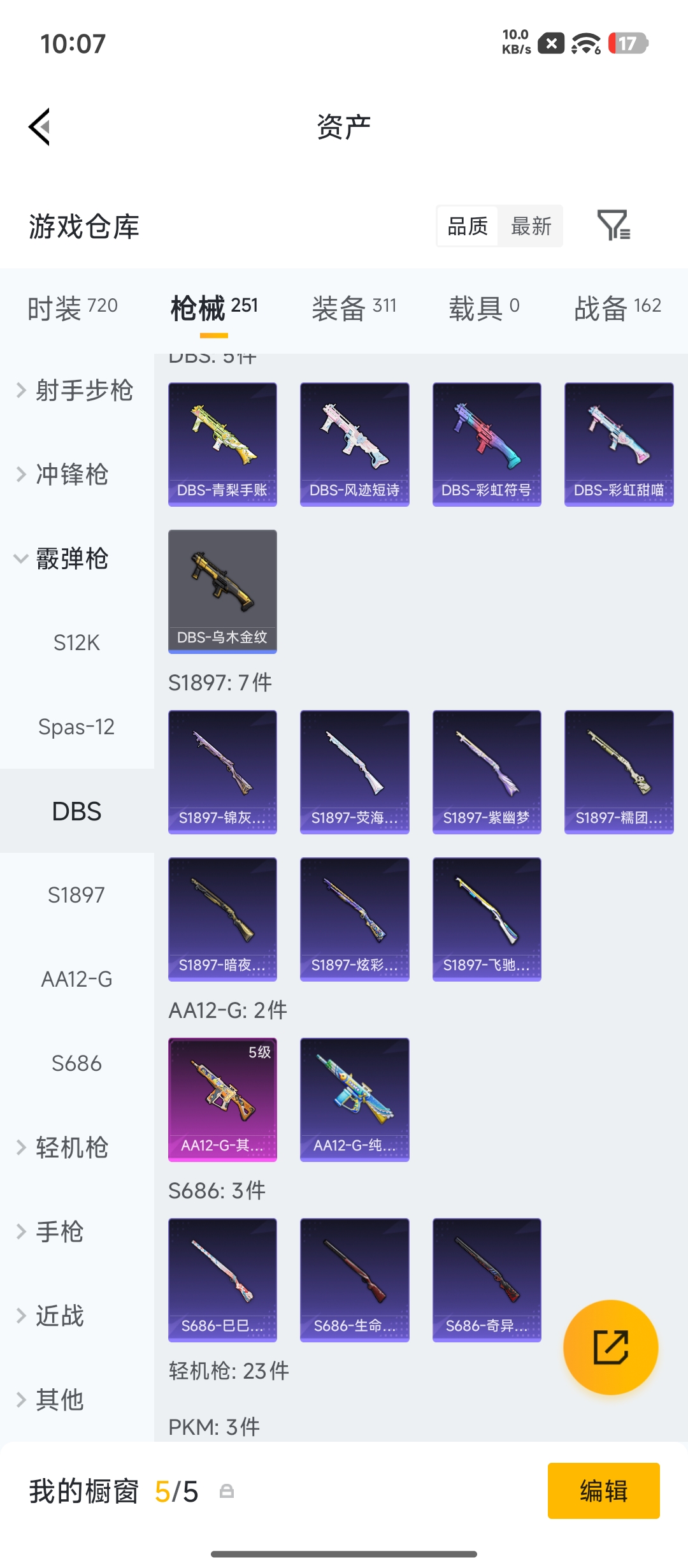Open the level 5 AA12-G skin
Viewport: 688px width, 1568px height.
(x=222, y=1100)
